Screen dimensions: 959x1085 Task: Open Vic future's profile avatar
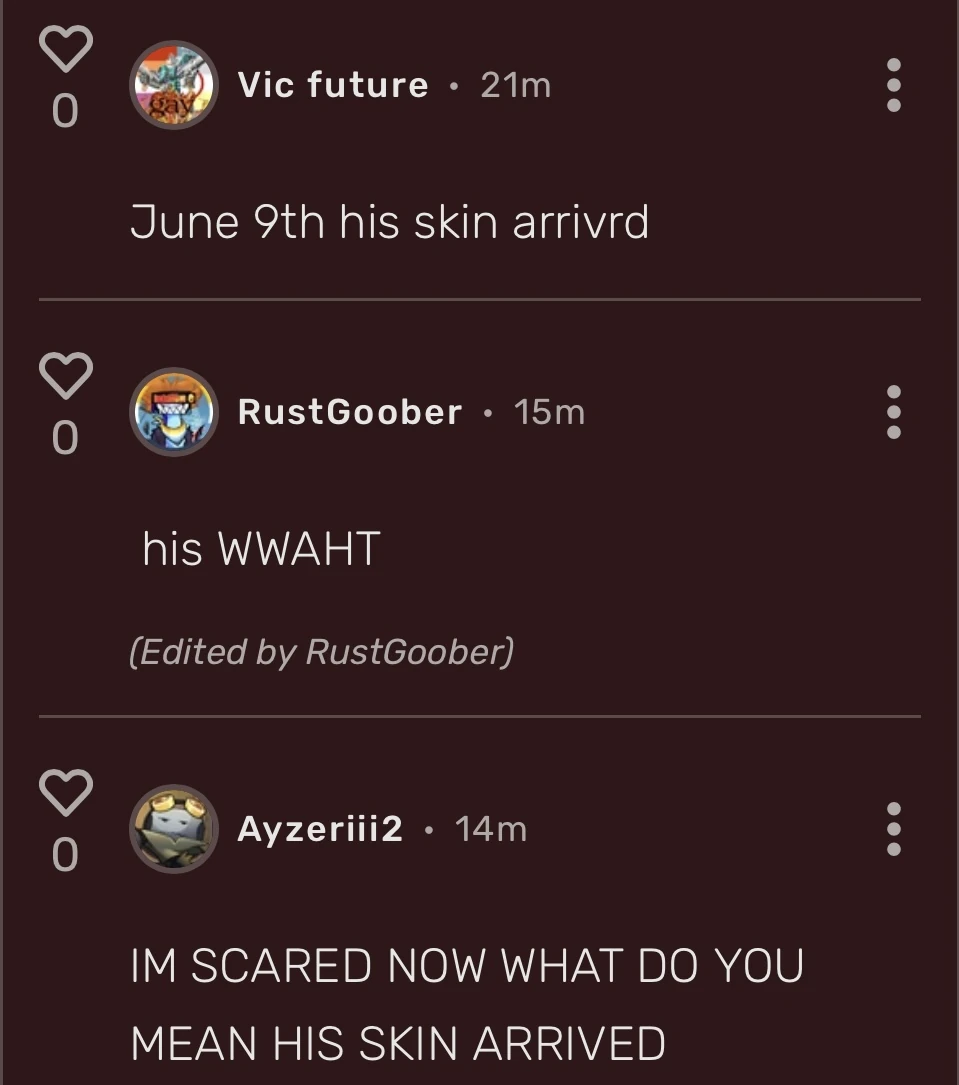click(174, 85)
